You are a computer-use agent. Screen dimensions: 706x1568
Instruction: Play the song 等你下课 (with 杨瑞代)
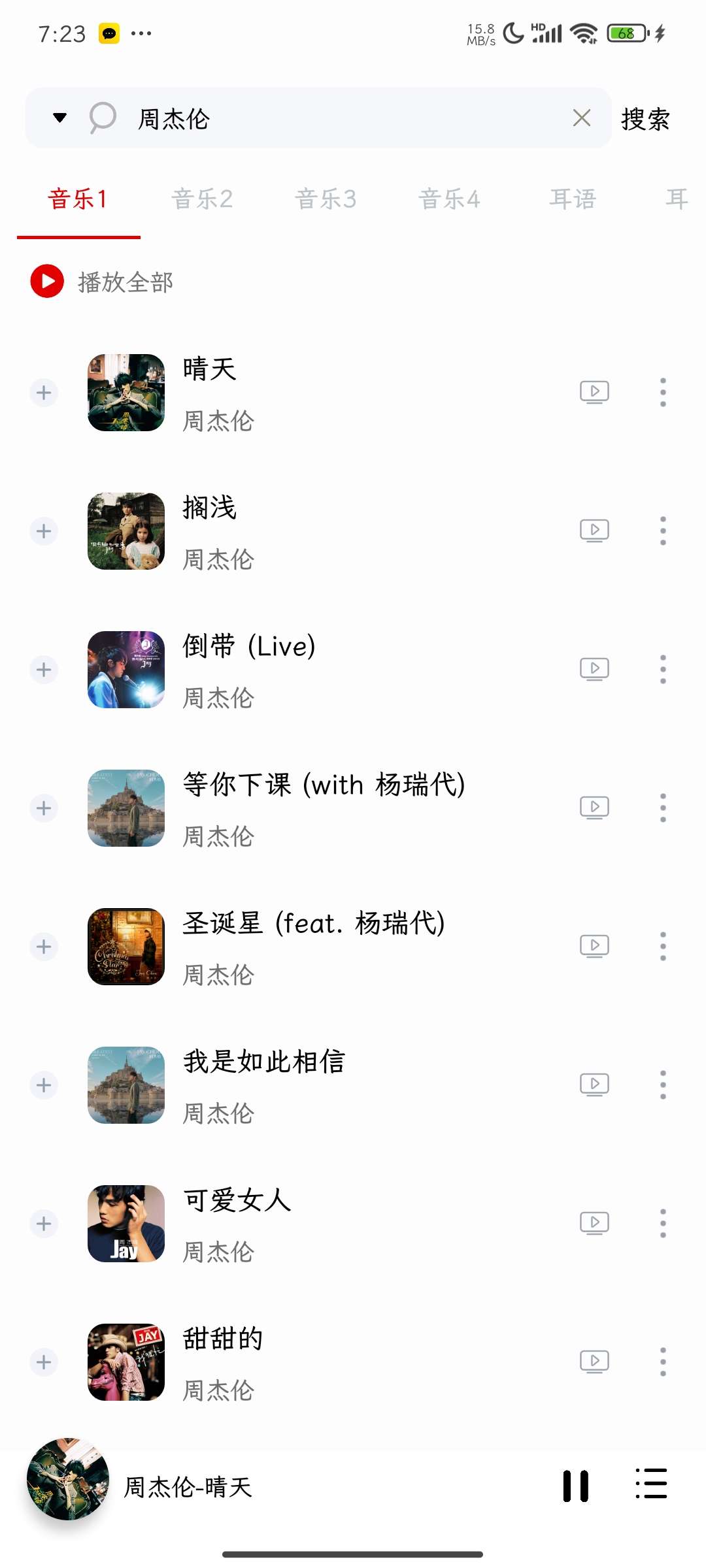point(324,785)
